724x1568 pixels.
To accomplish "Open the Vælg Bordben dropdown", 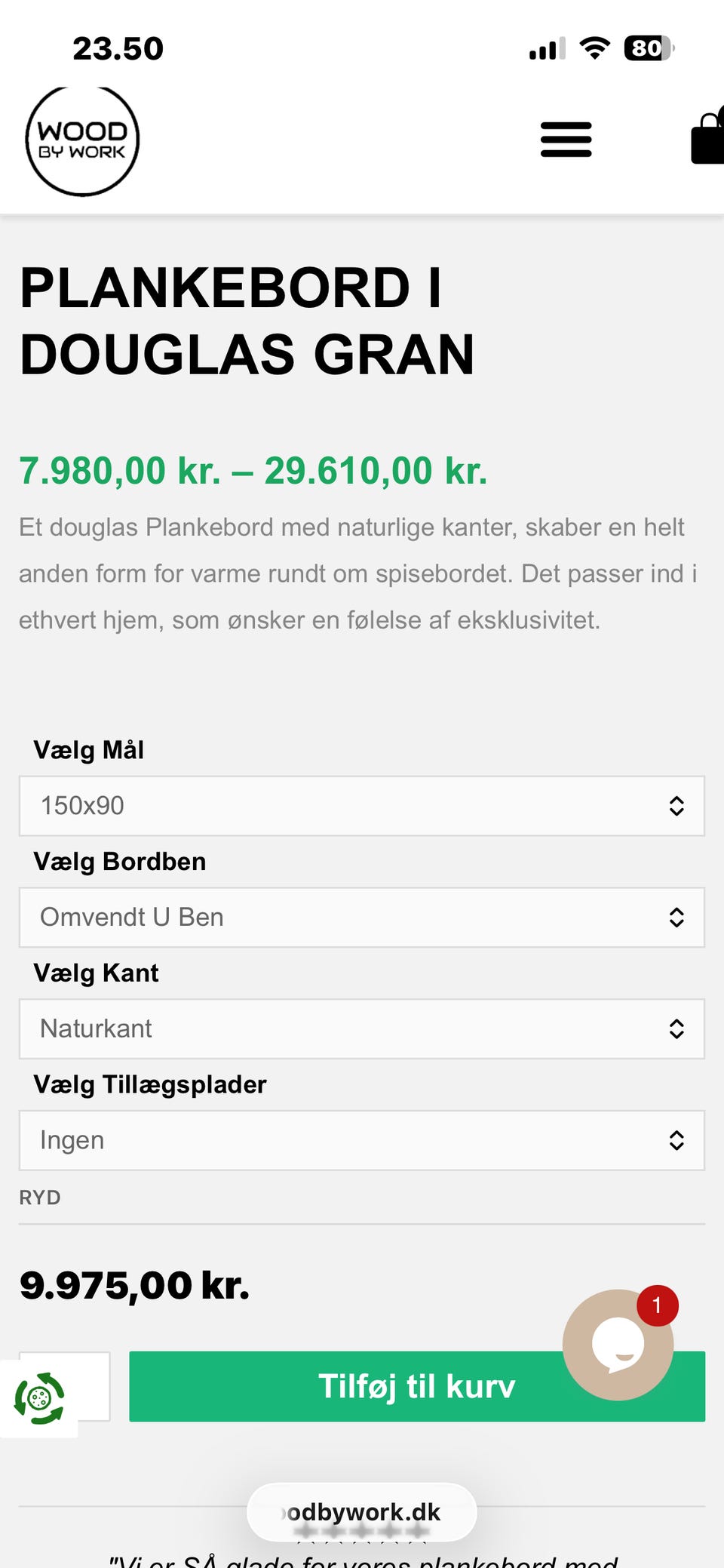I will 362,917.
